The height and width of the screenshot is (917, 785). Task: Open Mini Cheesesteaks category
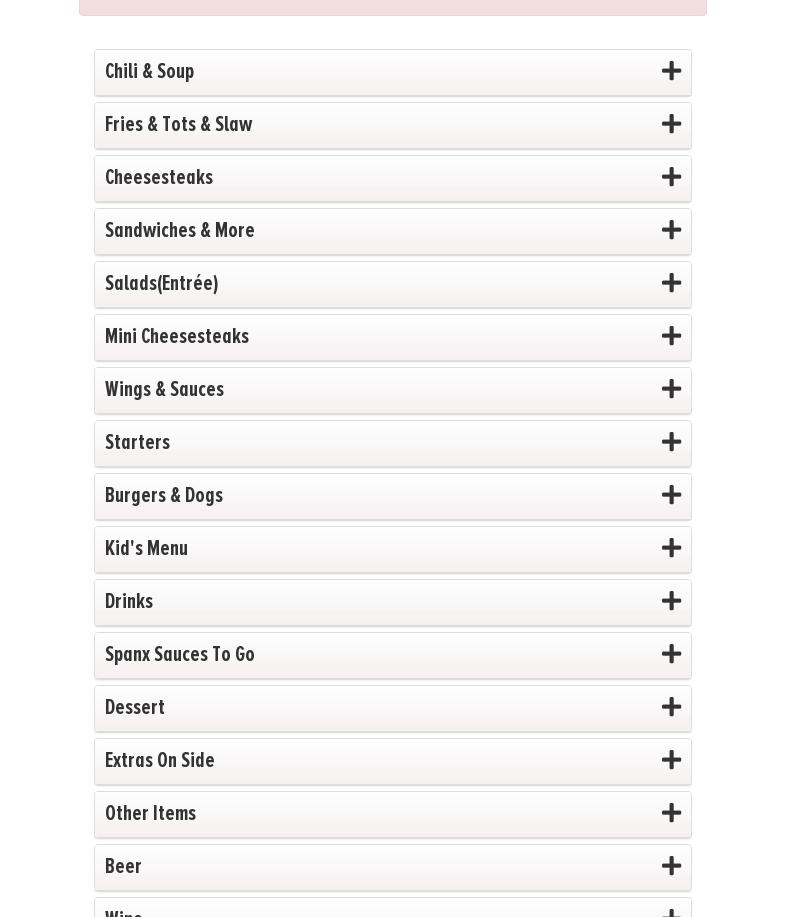pyautogui.click(x=392, y=337)
